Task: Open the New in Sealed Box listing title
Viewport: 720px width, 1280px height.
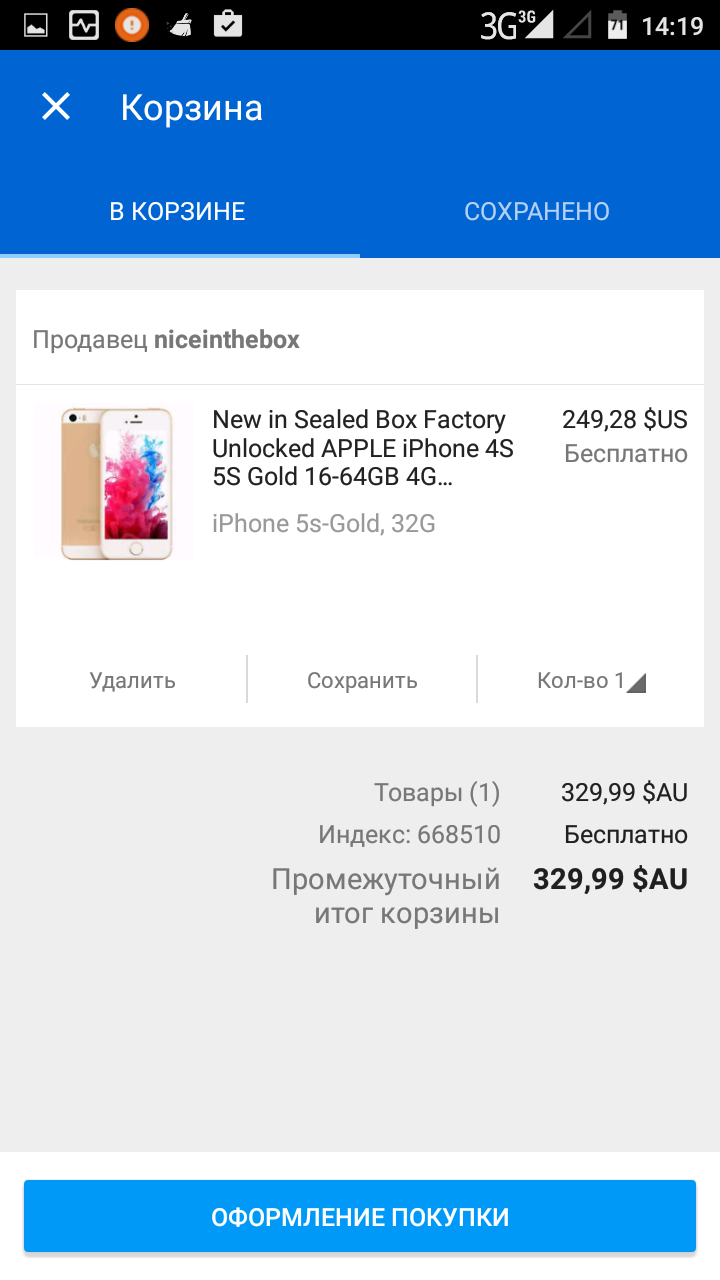Action: (362, 448)
